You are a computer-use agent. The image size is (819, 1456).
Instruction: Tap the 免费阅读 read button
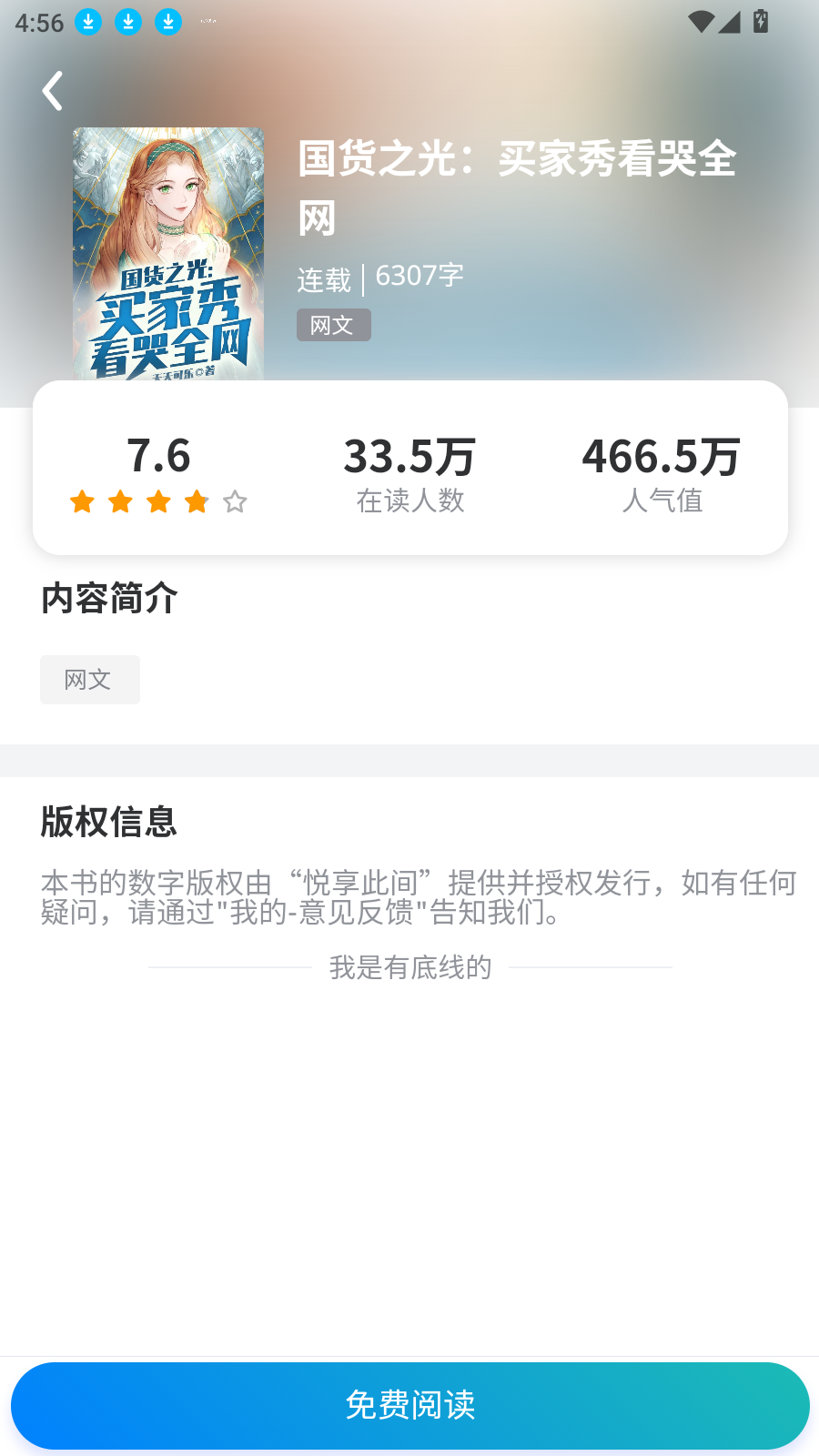click(409, 1405)
